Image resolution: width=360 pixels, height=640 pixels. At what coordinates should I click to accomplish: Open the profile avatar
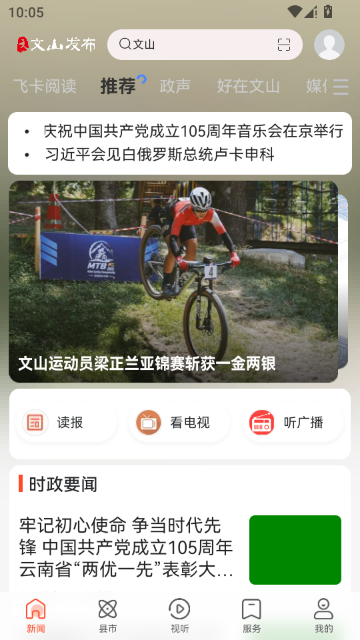(329, 44)
